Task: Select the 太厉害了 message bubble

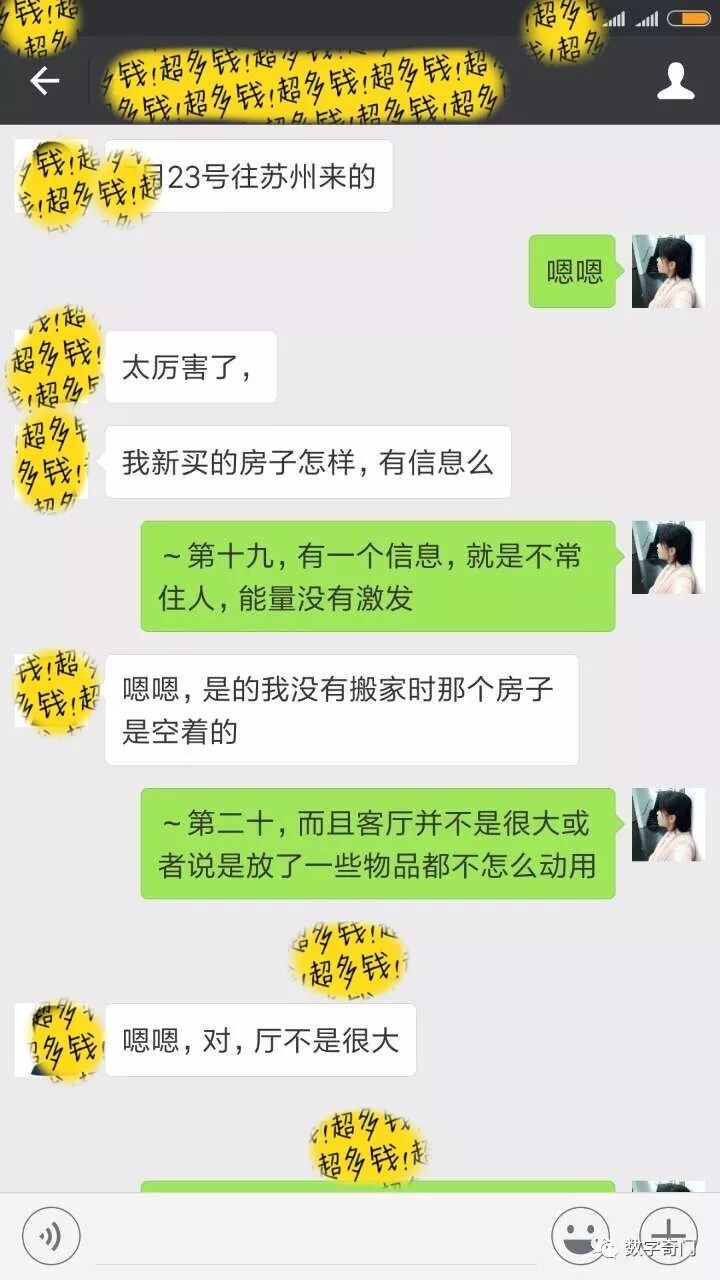Action: (x=190, y=366)
